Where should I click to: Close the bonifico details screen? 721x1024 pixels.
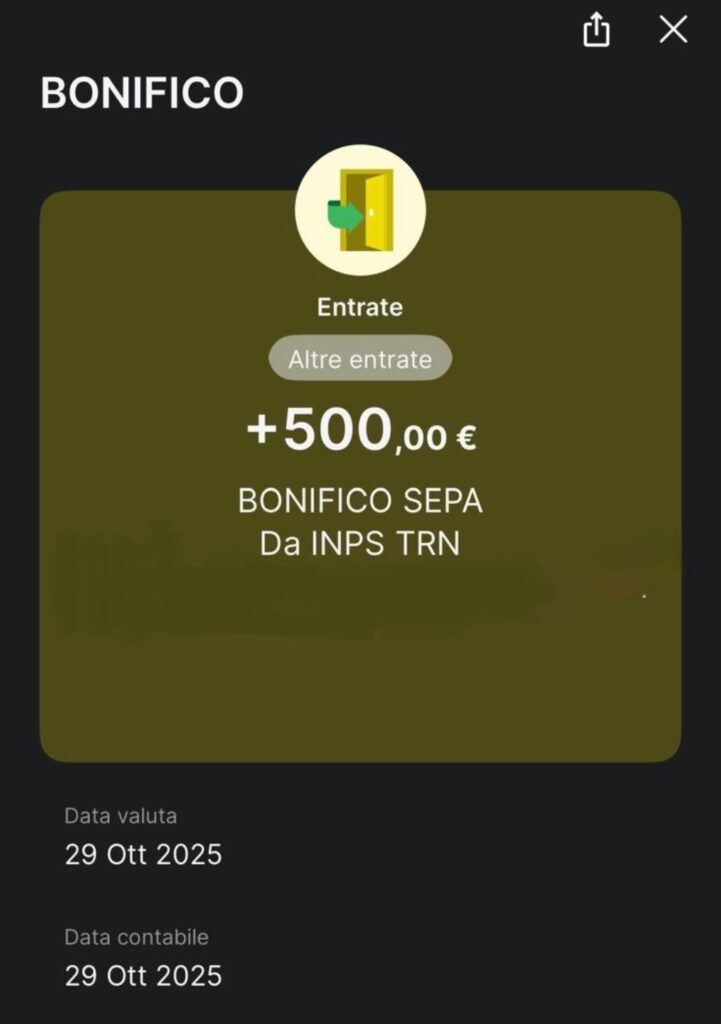coord(673,30)
